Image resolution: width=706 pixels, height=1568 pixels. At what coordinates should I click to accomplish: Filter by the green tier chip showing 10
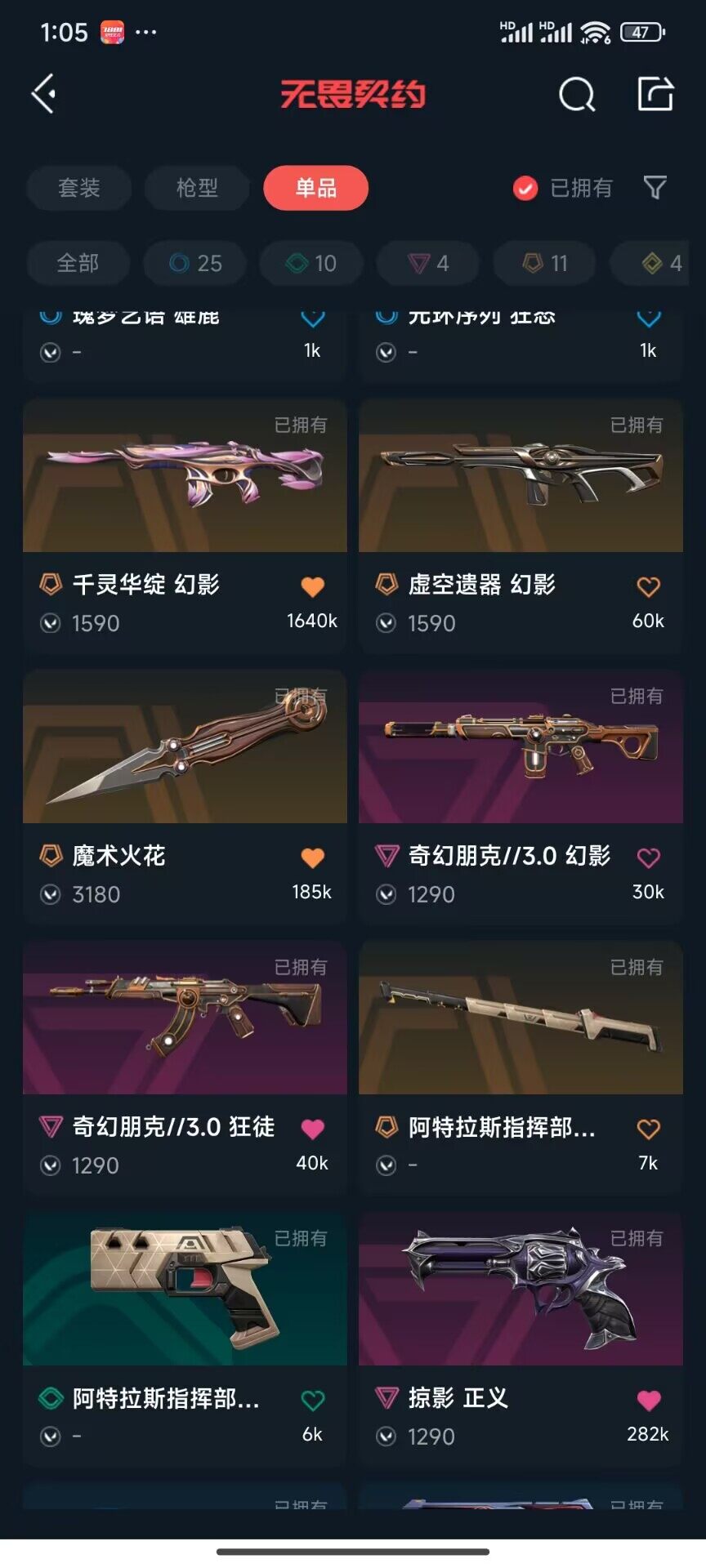(312, 263)
